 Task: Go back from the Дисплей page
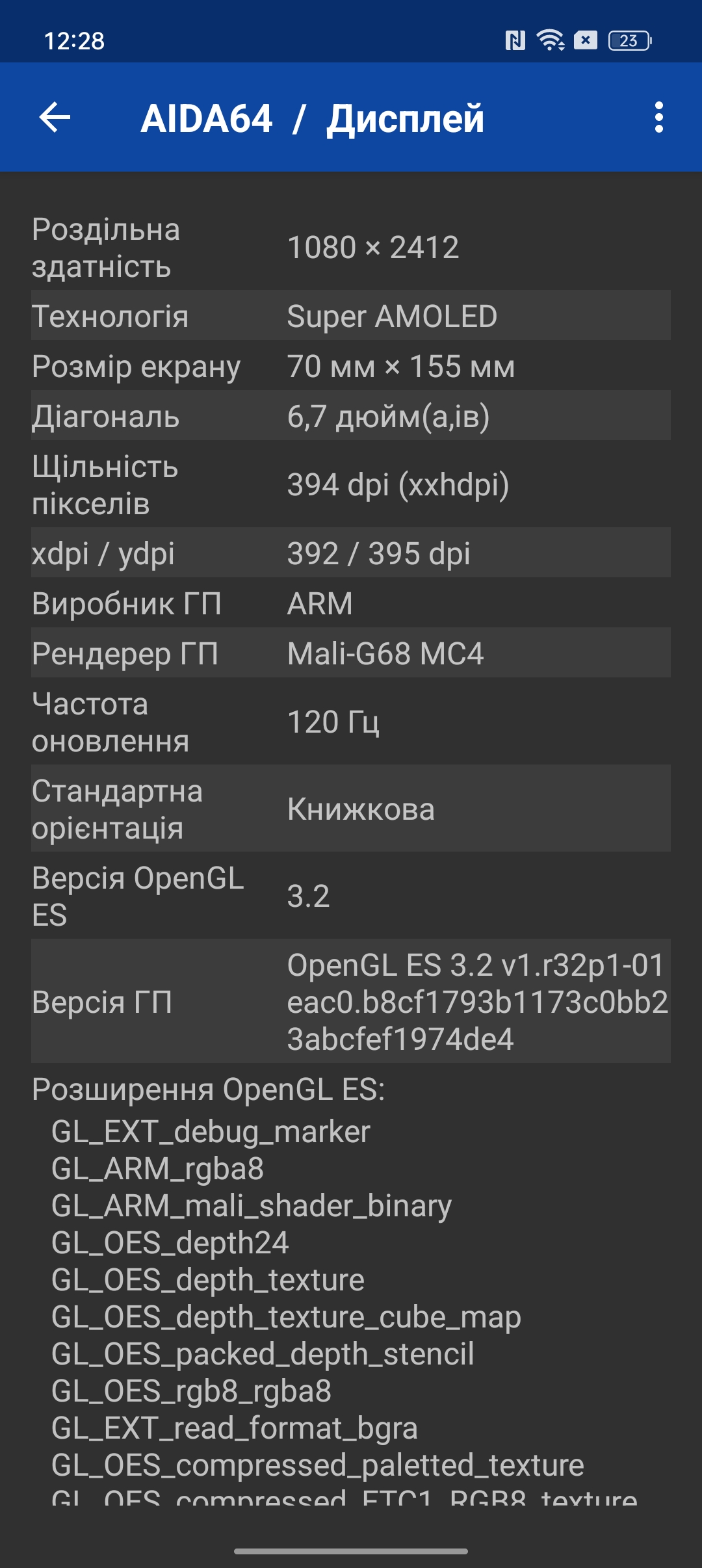[55, 118]
